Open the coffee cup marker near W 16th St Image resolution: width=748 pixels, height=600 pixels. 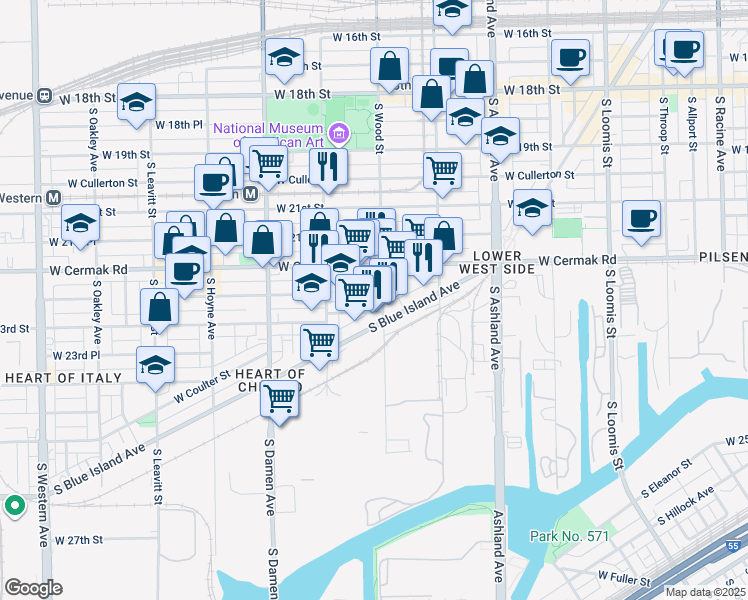pos(570,57)
